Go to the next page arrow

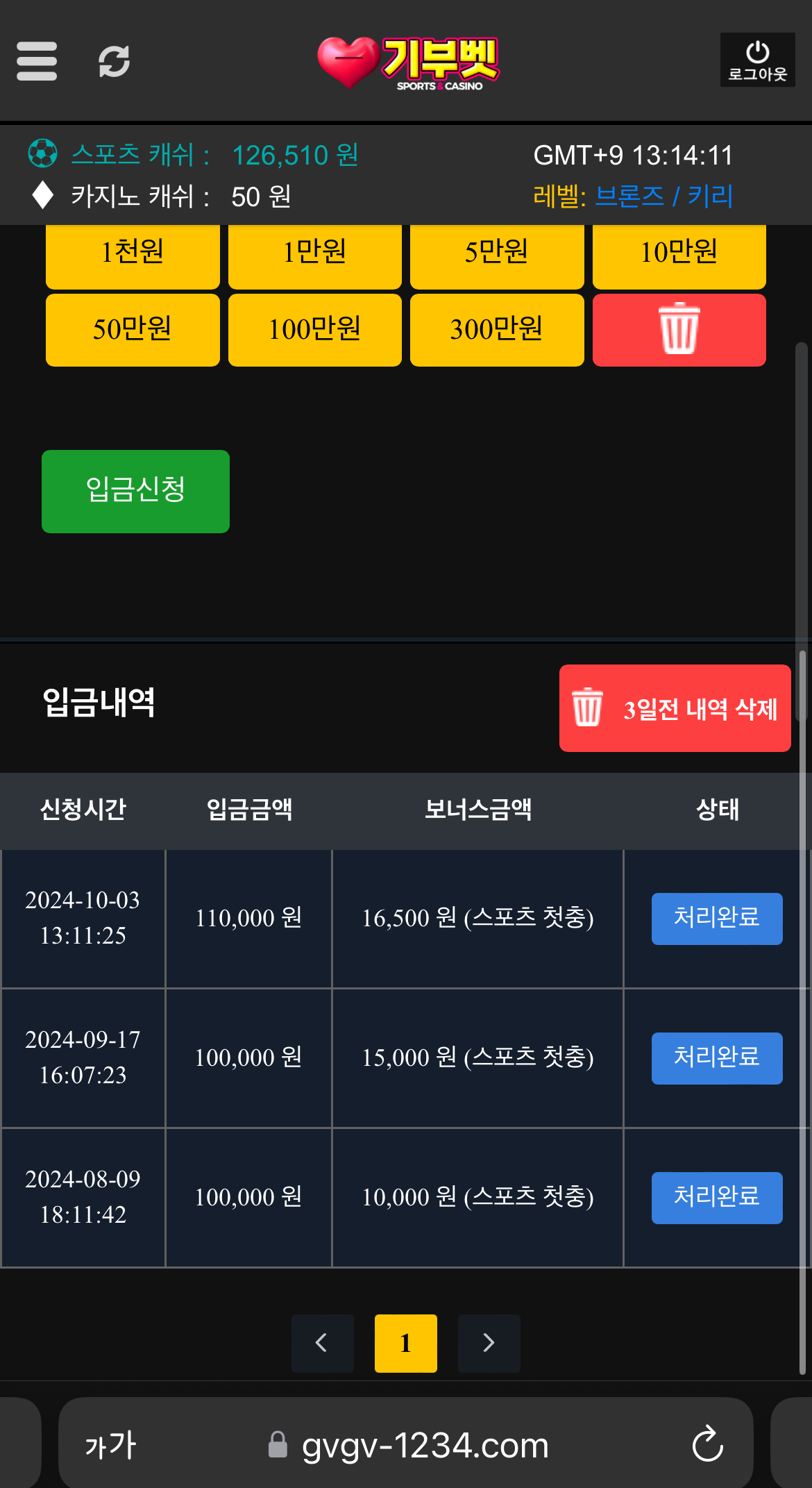pyautogui.click(x=489, y=1343)
